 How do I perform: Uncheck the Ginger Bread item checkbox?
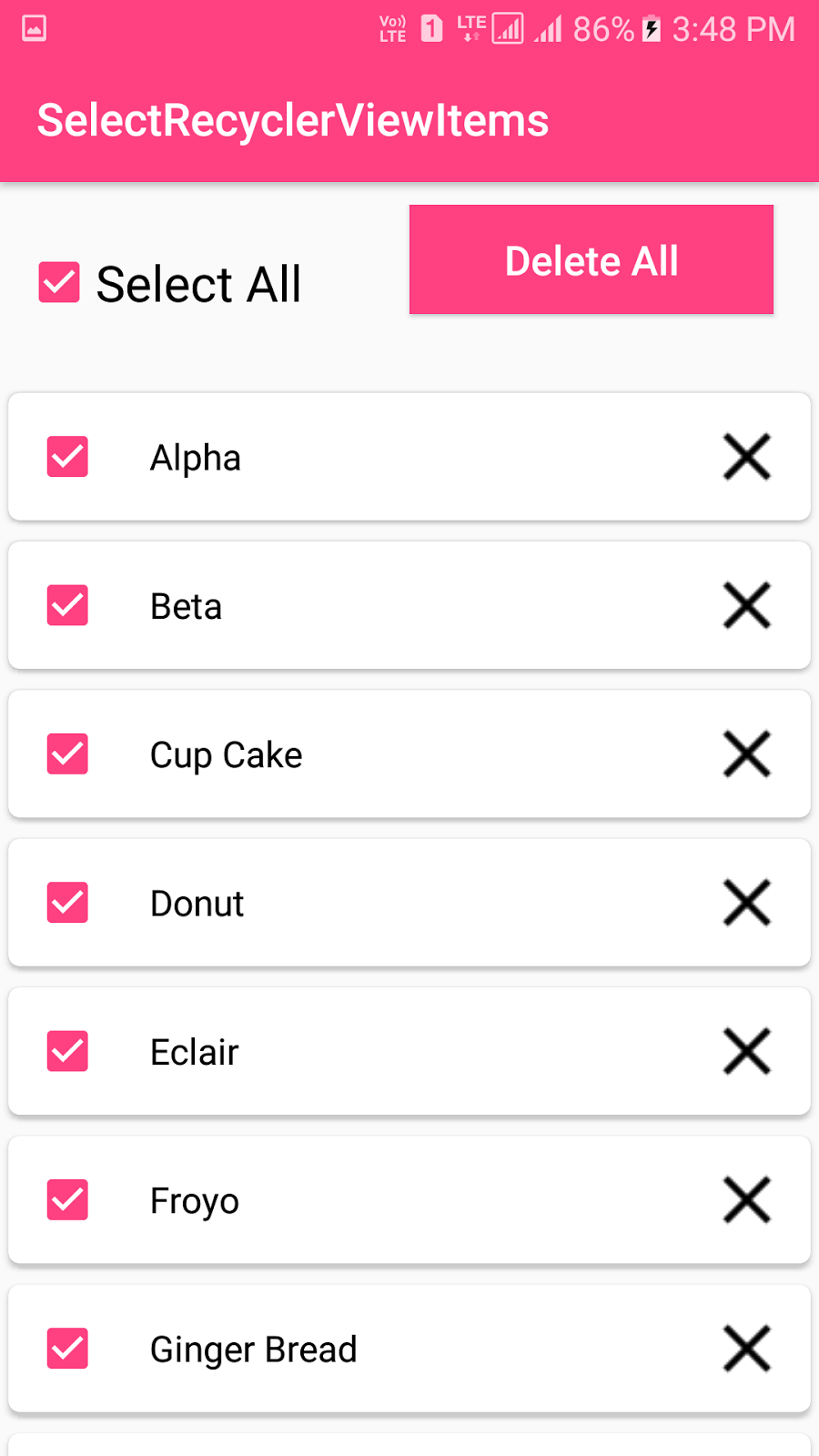coord(66,1349)
